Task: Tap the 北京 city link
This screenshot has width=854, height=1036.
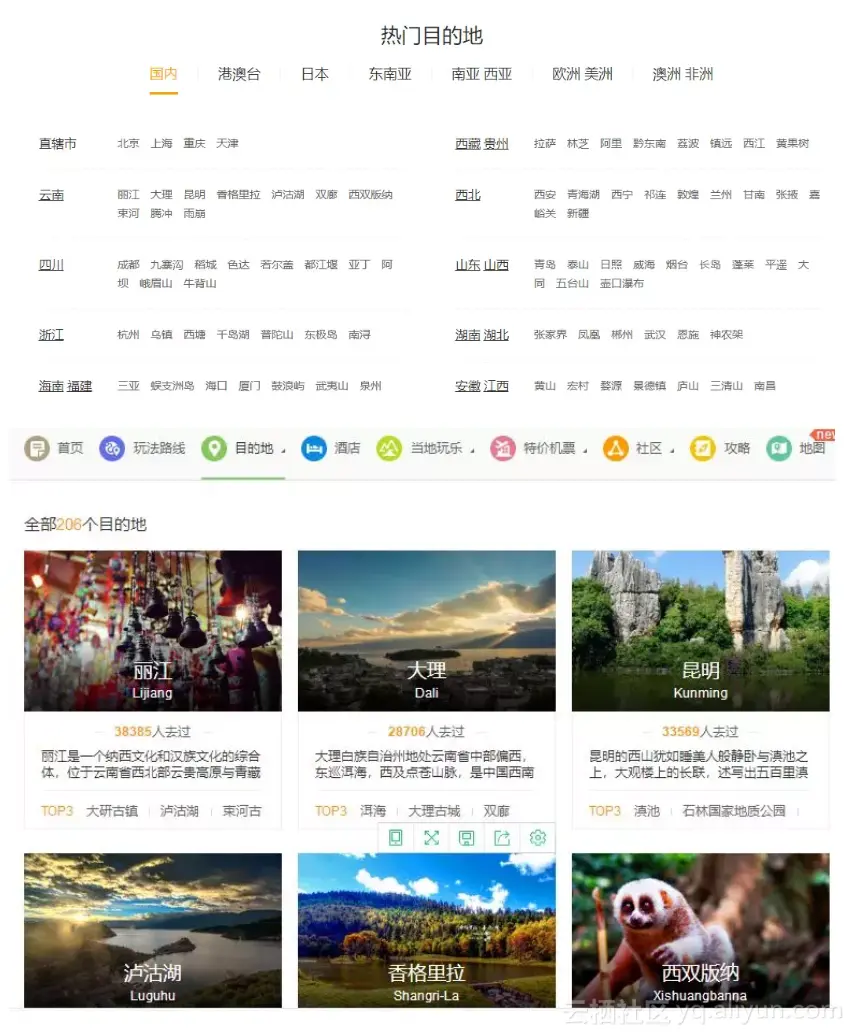Action: click(x=128, y=144)
